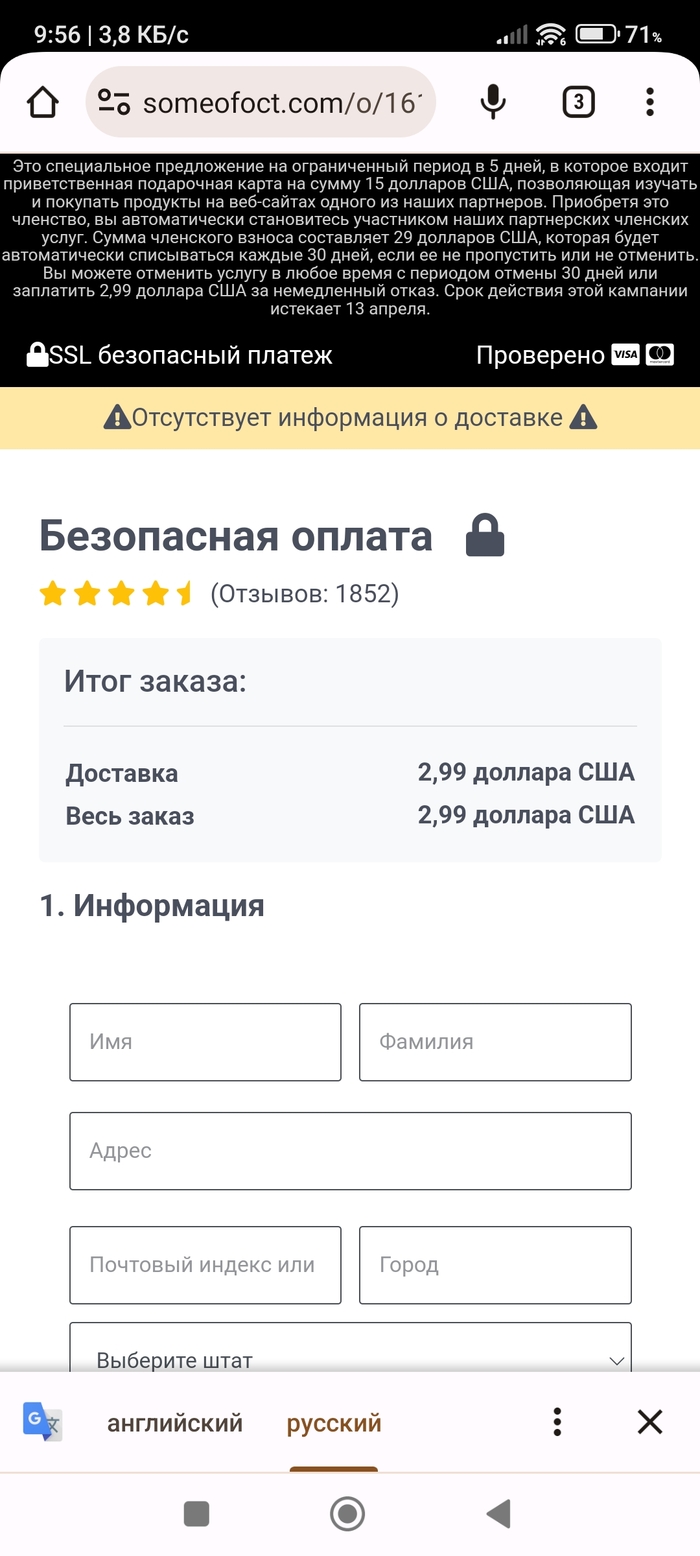Screen dimensions: 700x1556
Task: Go to the browser home page
Action: [43, 102]
